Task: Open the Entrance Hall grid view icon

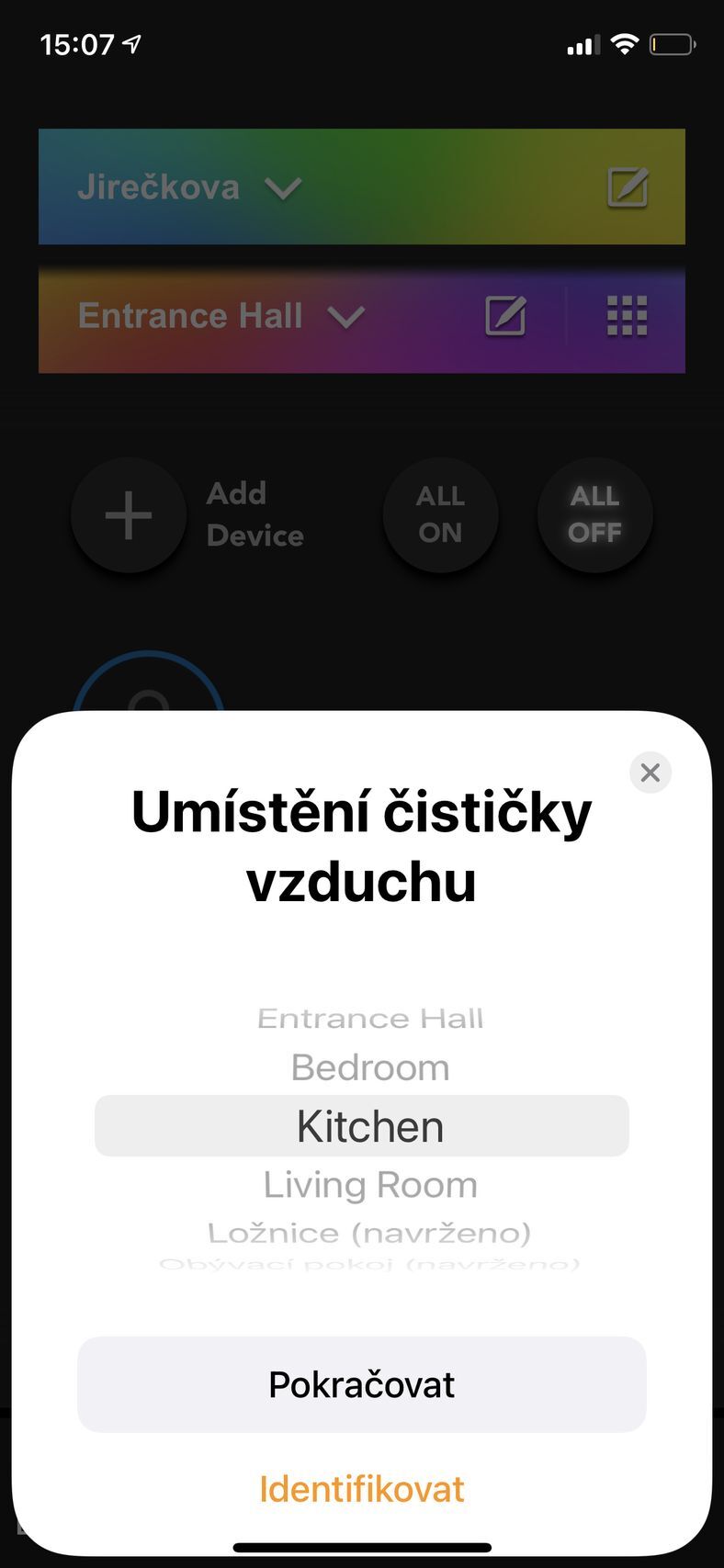Action: (x=628, y=315)
